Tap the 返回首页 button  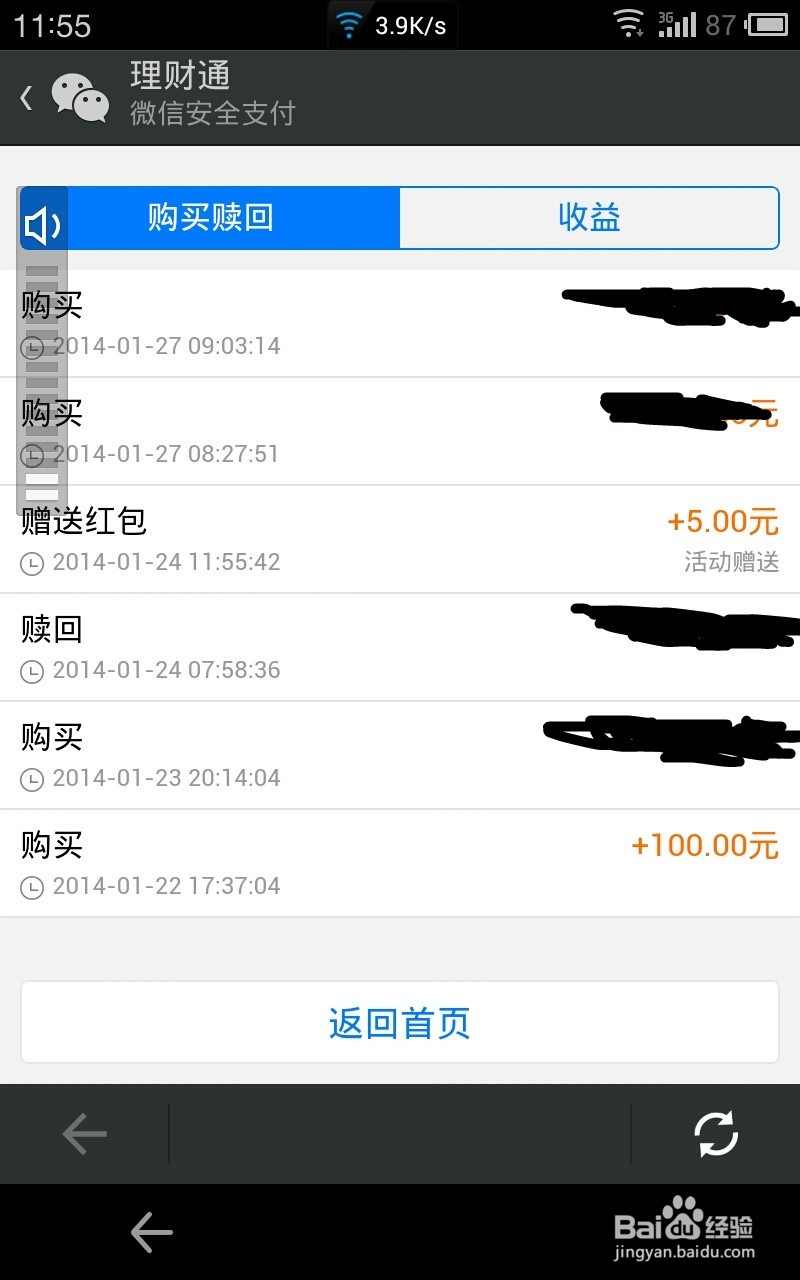click(x=399, y=1023)
